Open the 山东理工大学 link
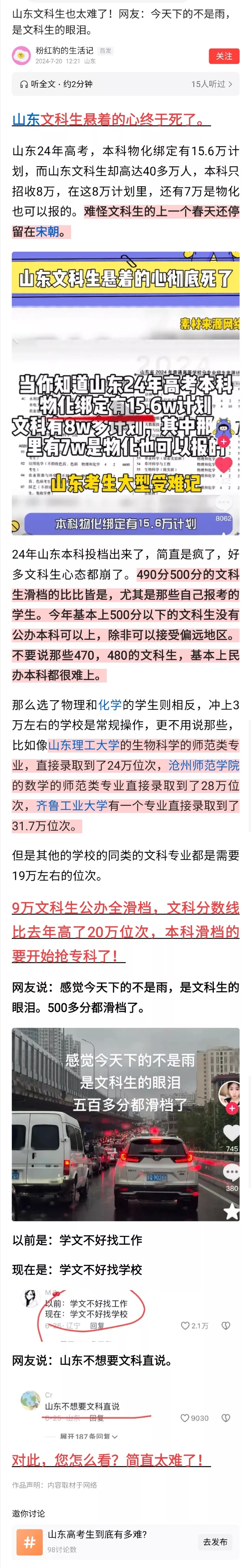The width and height of the screenshot is (251, 1568). pos(84,745)
